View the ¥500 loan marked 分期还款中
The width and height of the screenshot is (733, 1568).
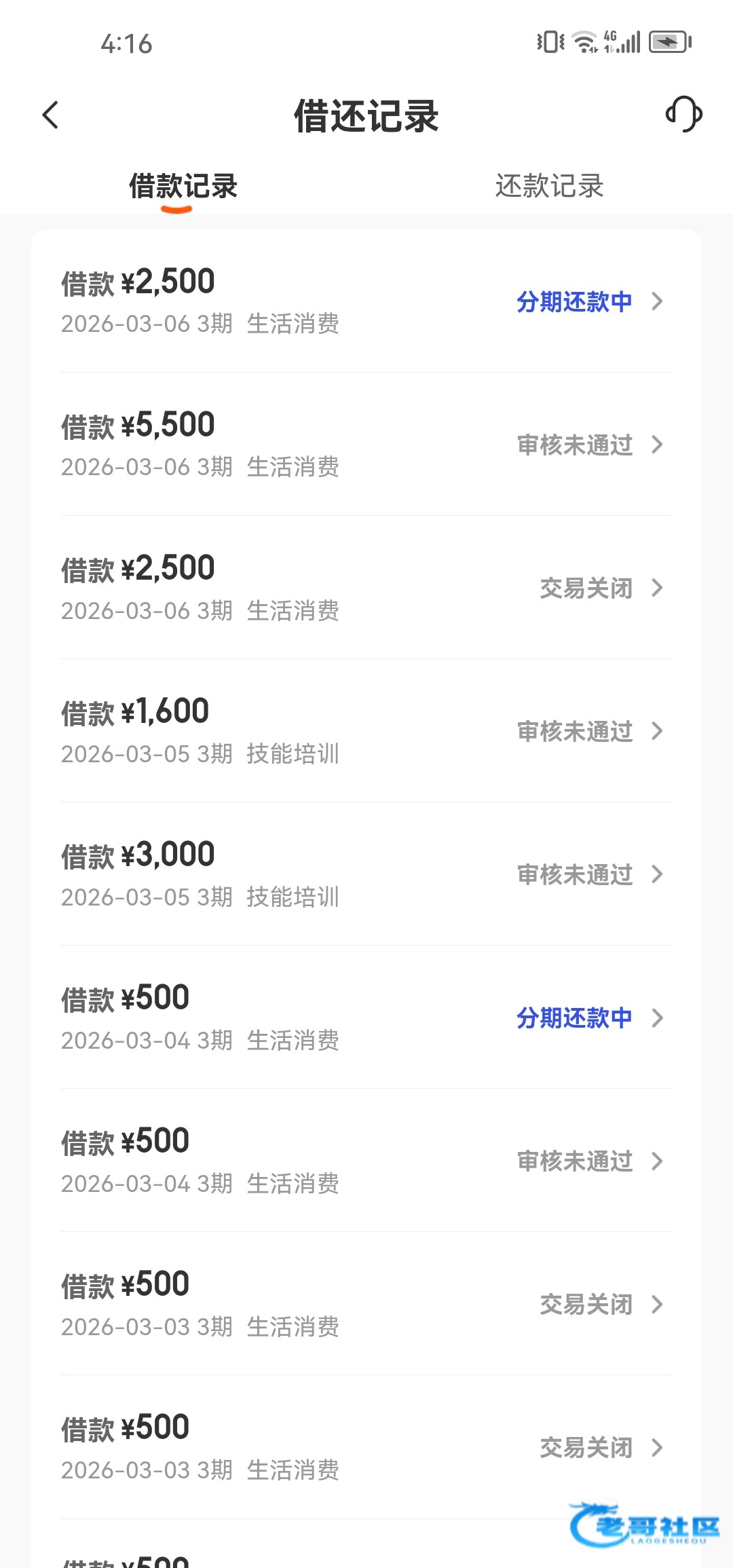click(x=366, y=1018)
